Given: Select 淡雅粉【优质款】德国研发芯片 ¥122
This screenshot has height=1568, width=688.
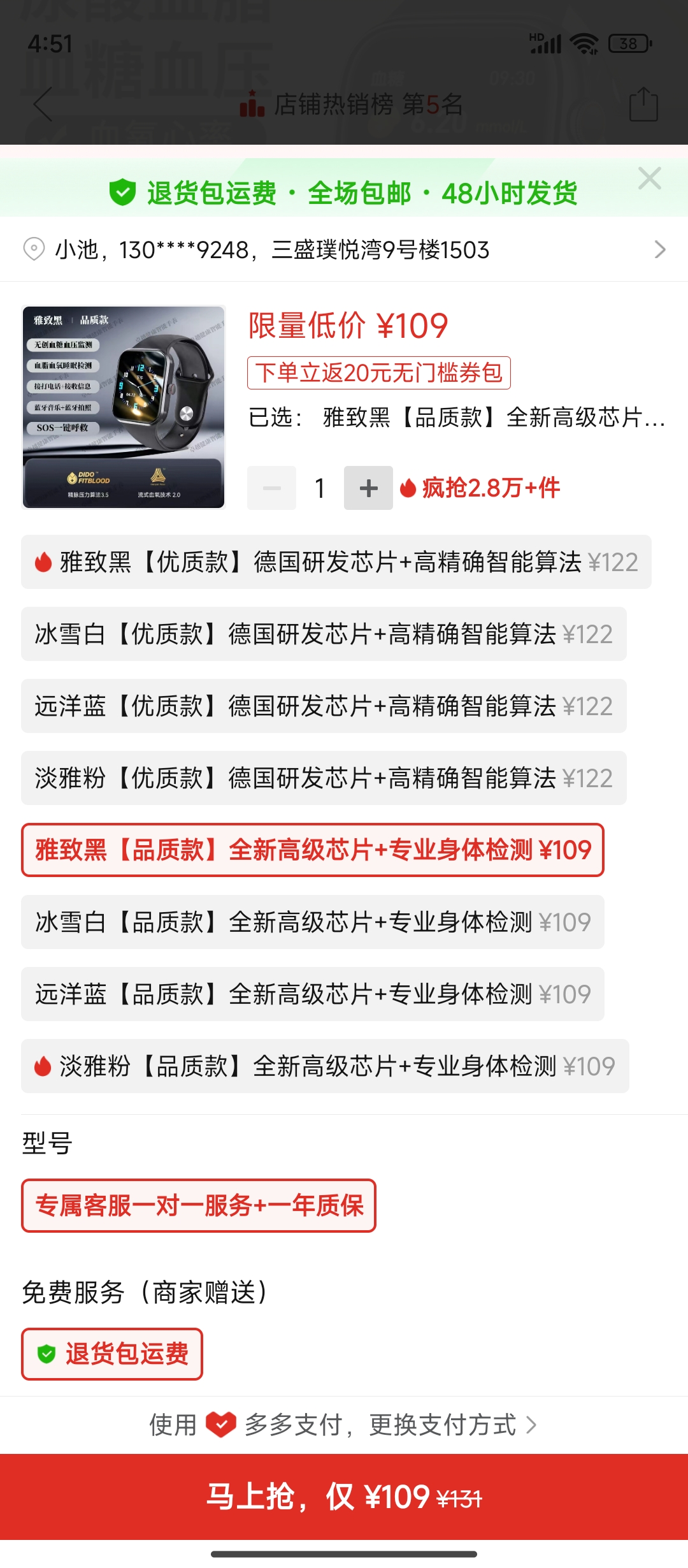Looking at the screenshot, I should pos(324,778).
